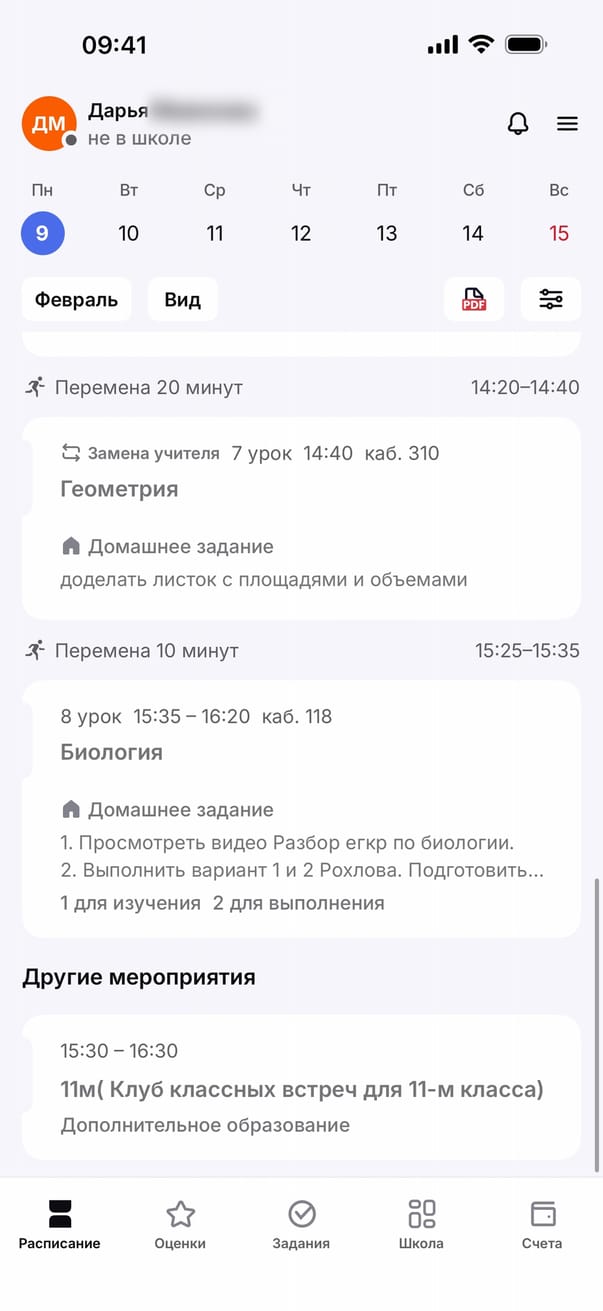Select Tuesday the 10th
603x1311 pixels.
tap(128, 233)
